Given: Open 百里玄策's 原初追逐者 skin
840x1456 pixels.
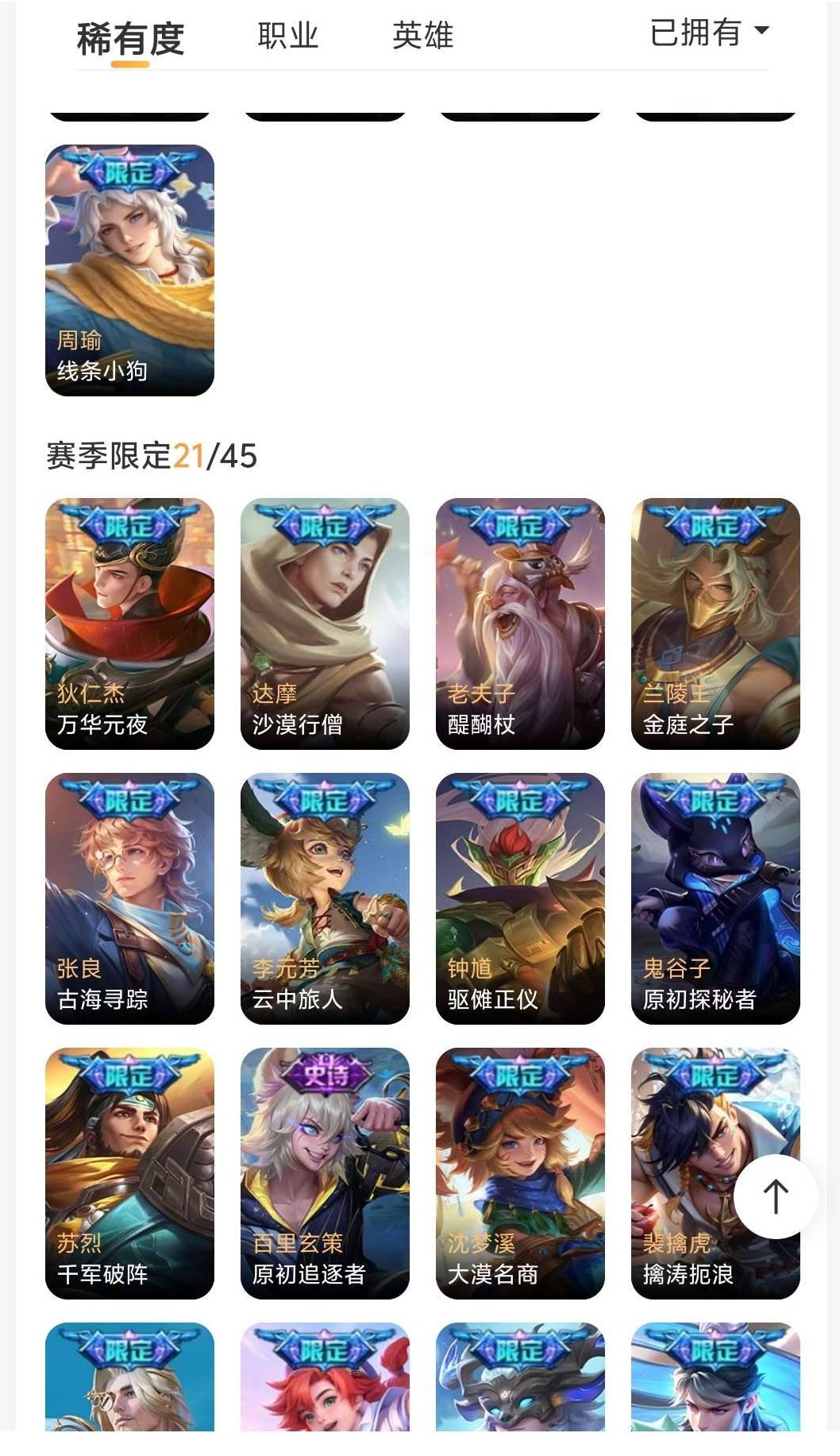Looking at the screenshot, I should [x=325, y=1168].
